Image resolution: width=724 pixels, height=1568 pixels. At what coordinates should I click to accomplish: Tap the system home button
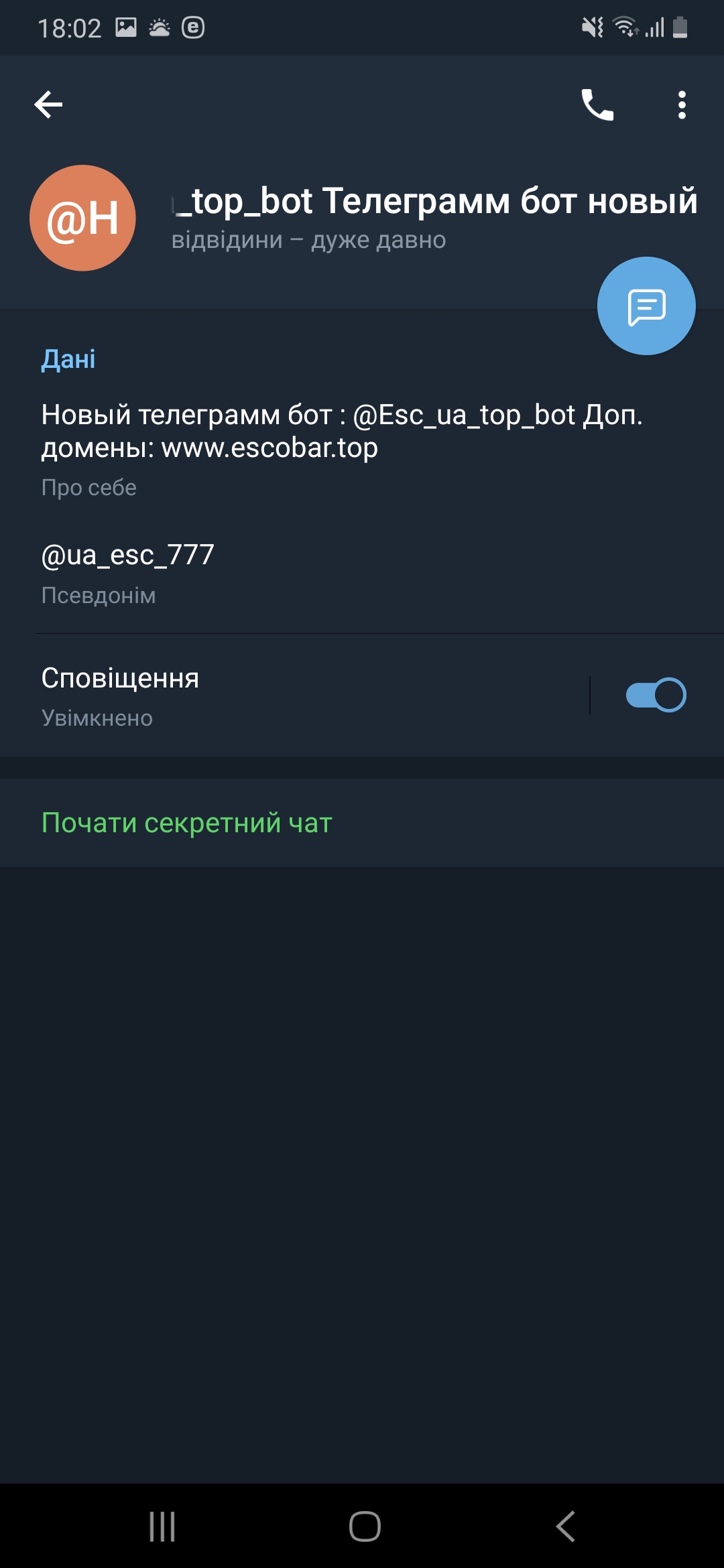click(x=365, y=1526)
